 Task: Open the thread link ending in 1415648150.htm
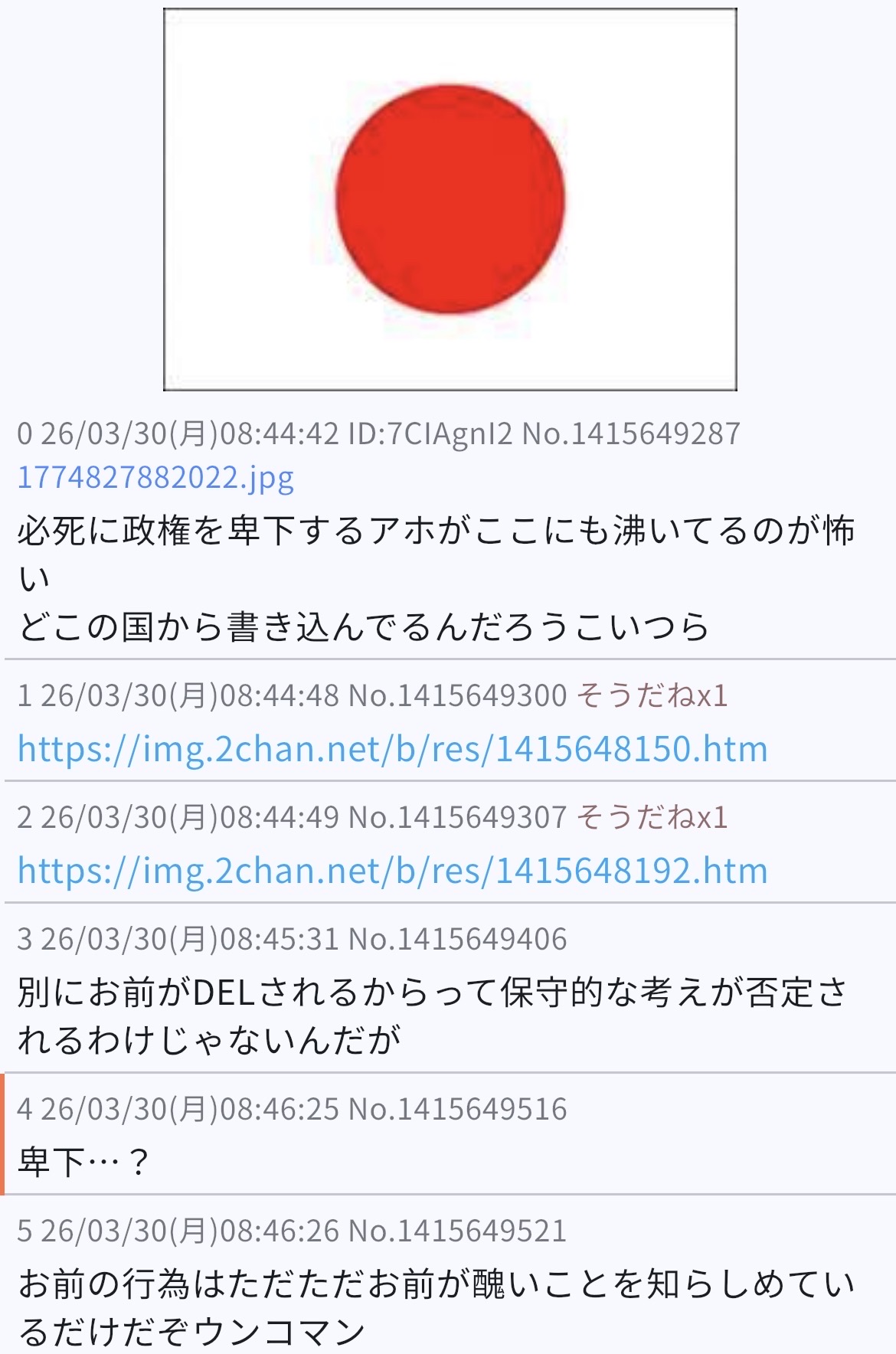coord(392,749)
